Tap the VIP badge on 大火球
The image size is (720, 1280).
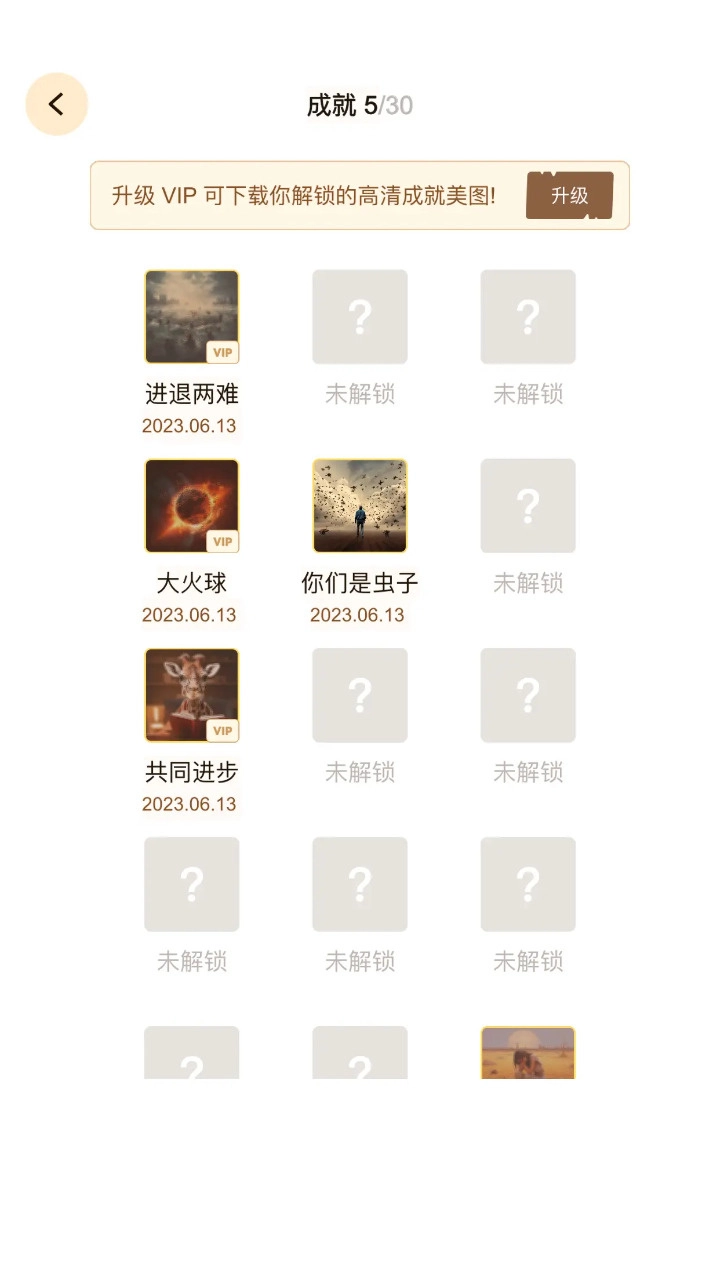[x=222, y=541]
